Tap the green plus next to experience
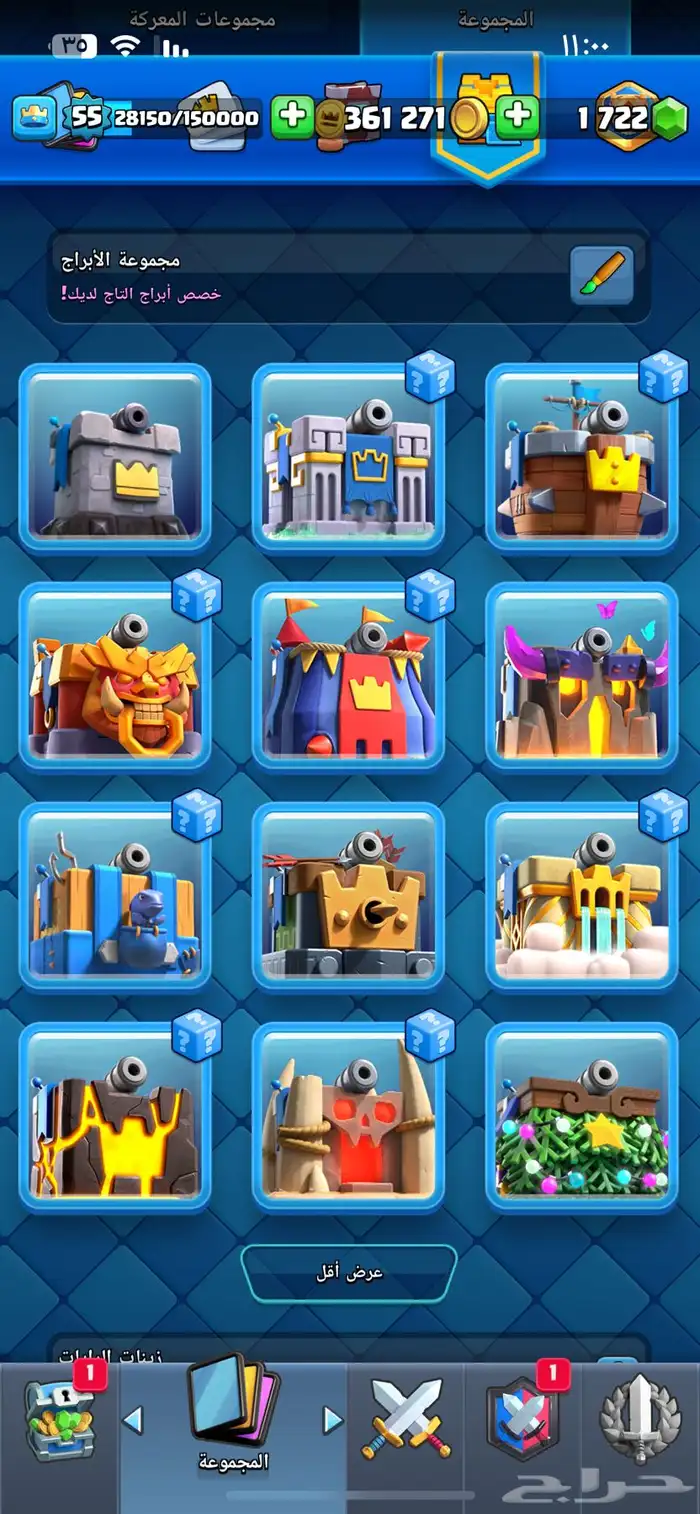This screenshot has width=700, height=1514. coord(293,118)
